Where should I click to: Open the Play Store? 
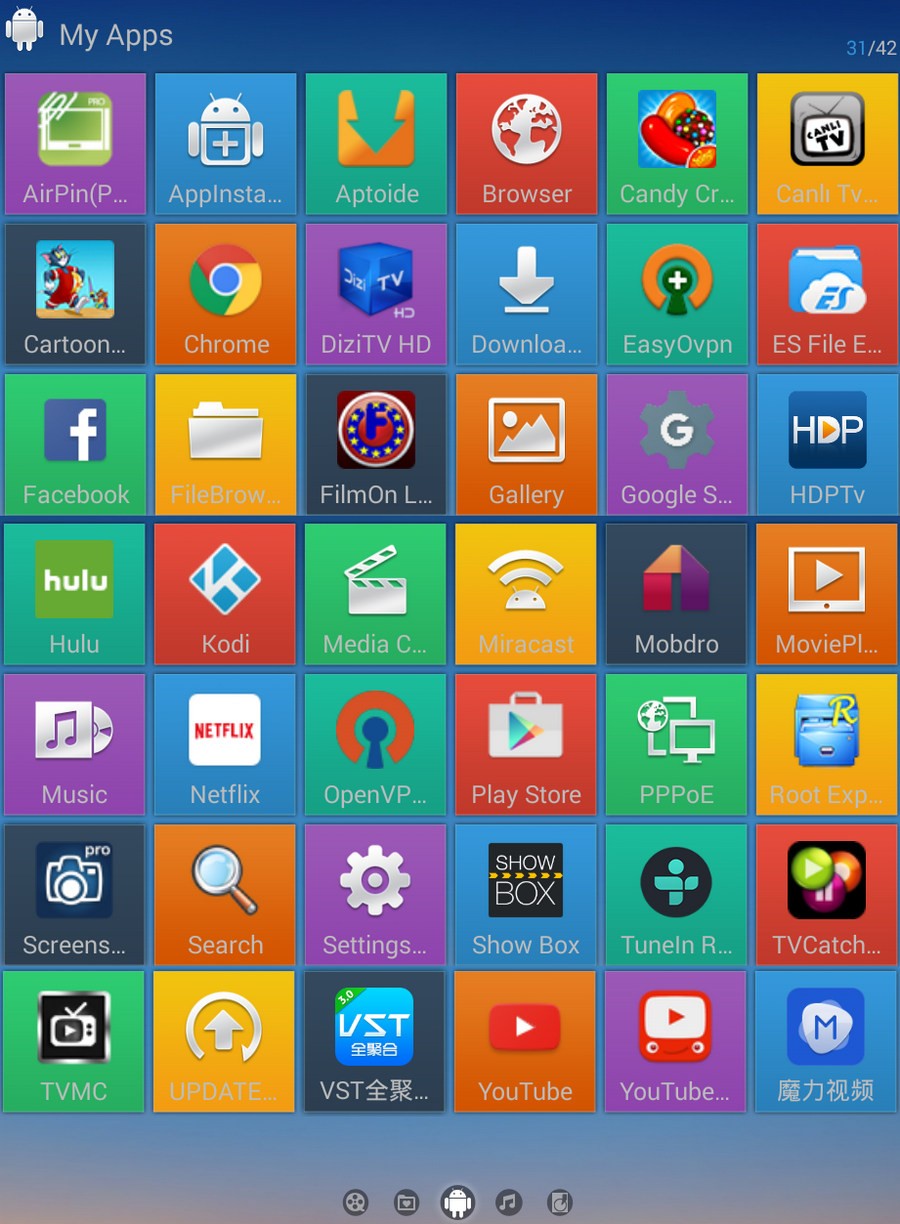pos(526,744)
